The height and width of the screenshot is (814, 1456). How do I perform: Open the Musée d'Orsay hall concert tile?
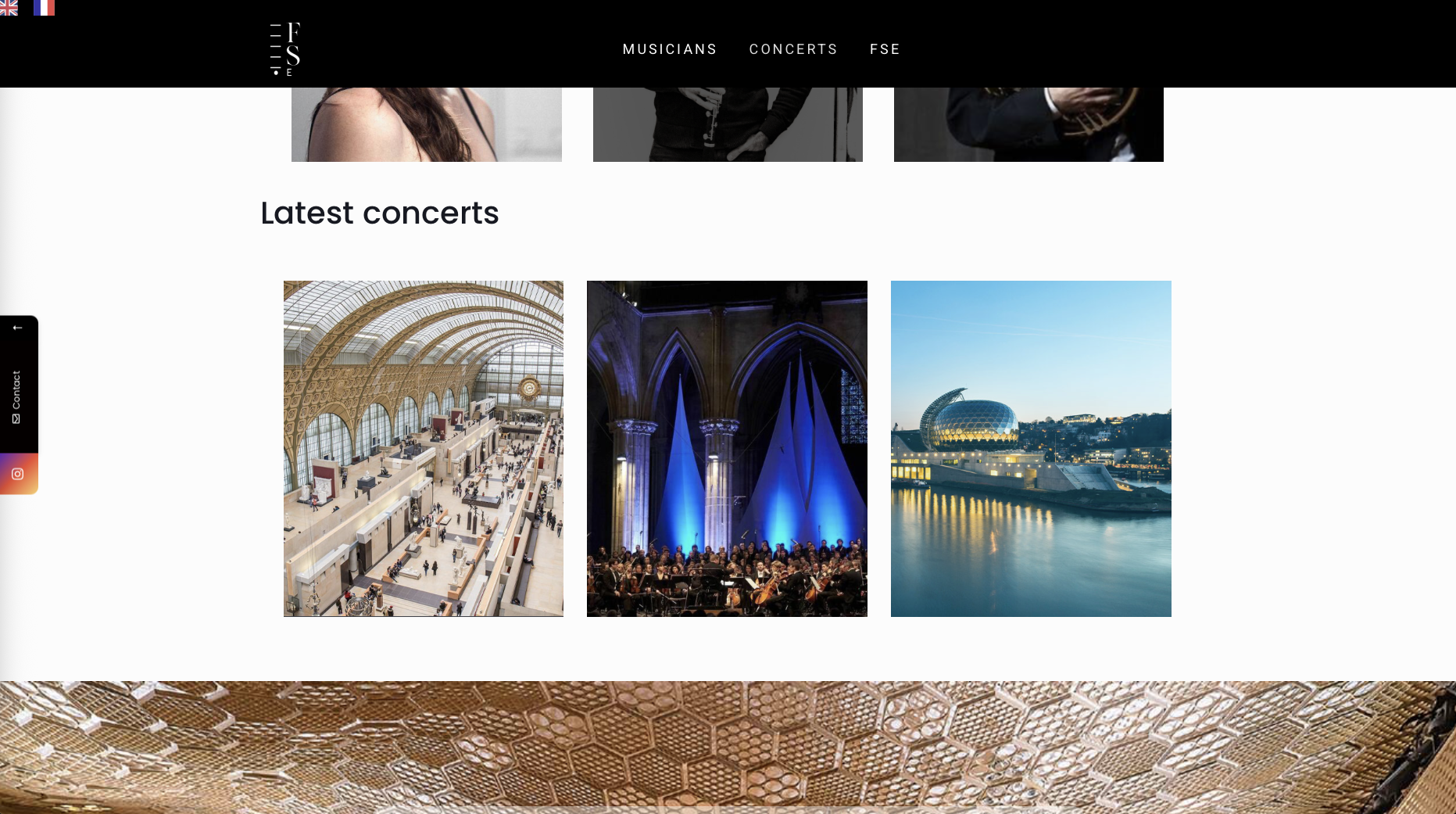pos(423,448)
